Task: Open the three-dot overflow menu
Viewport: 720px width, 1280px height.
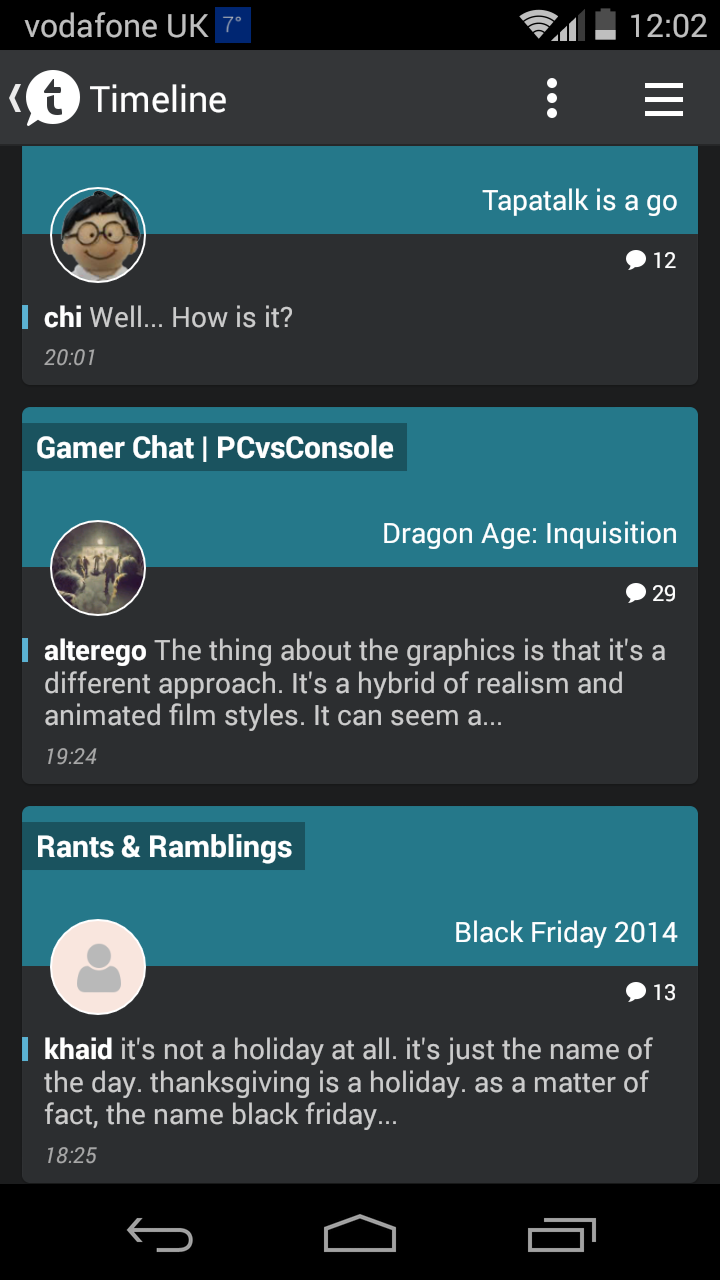Action: coord(552,99)
